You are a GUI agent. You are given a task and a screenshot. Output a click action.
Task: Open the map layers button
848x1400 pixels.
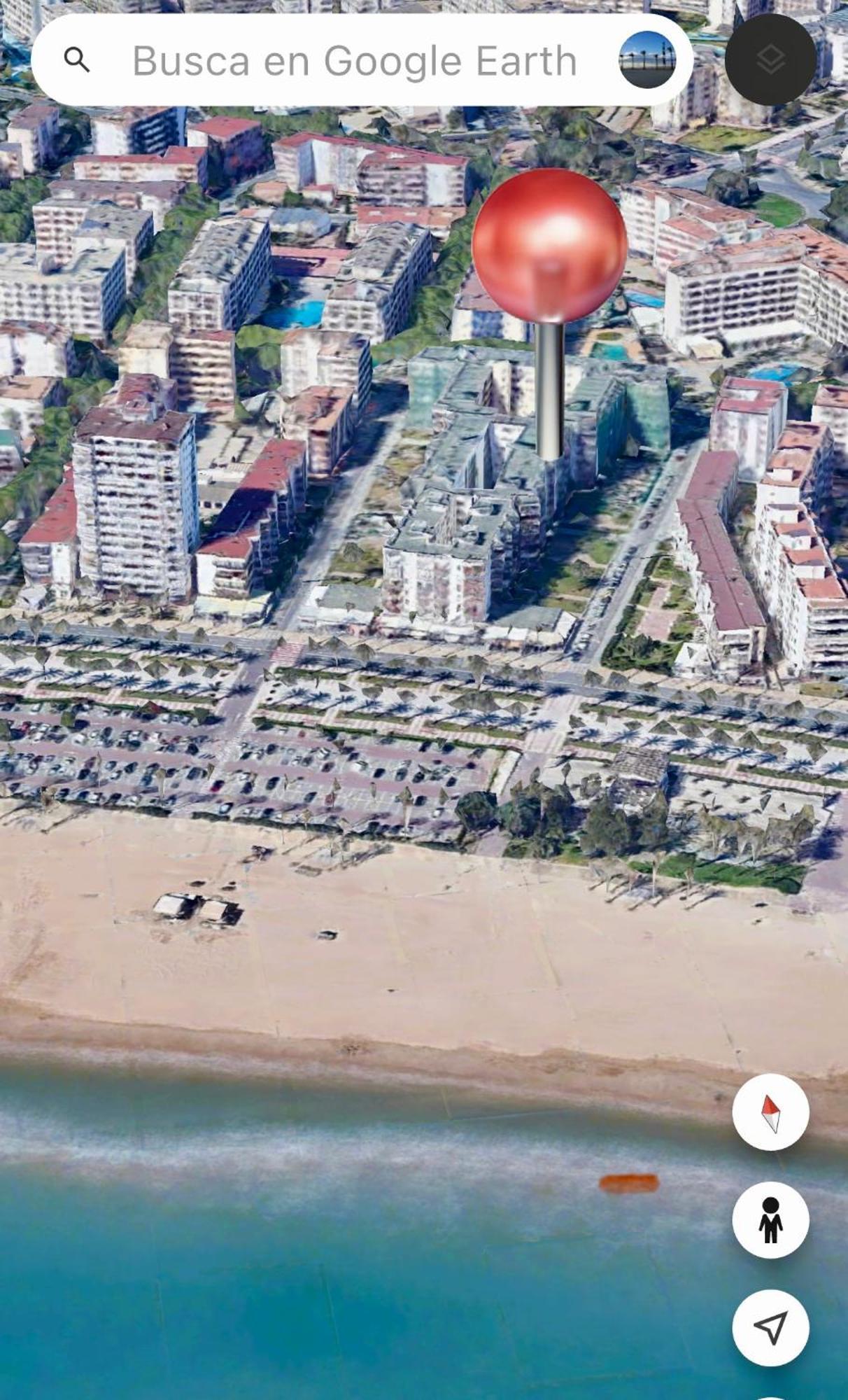point(770,59)
